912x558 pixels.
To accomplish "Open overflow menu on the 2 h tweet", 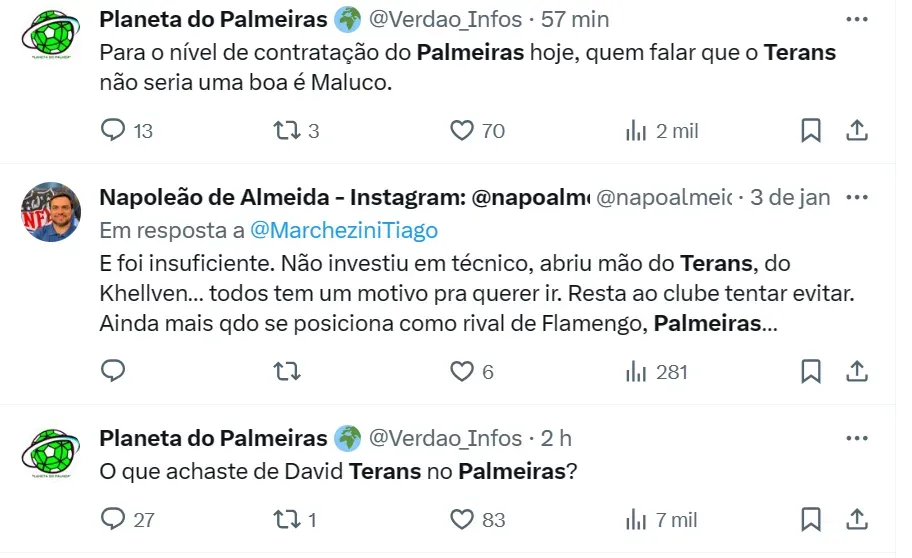I will 857,438.
